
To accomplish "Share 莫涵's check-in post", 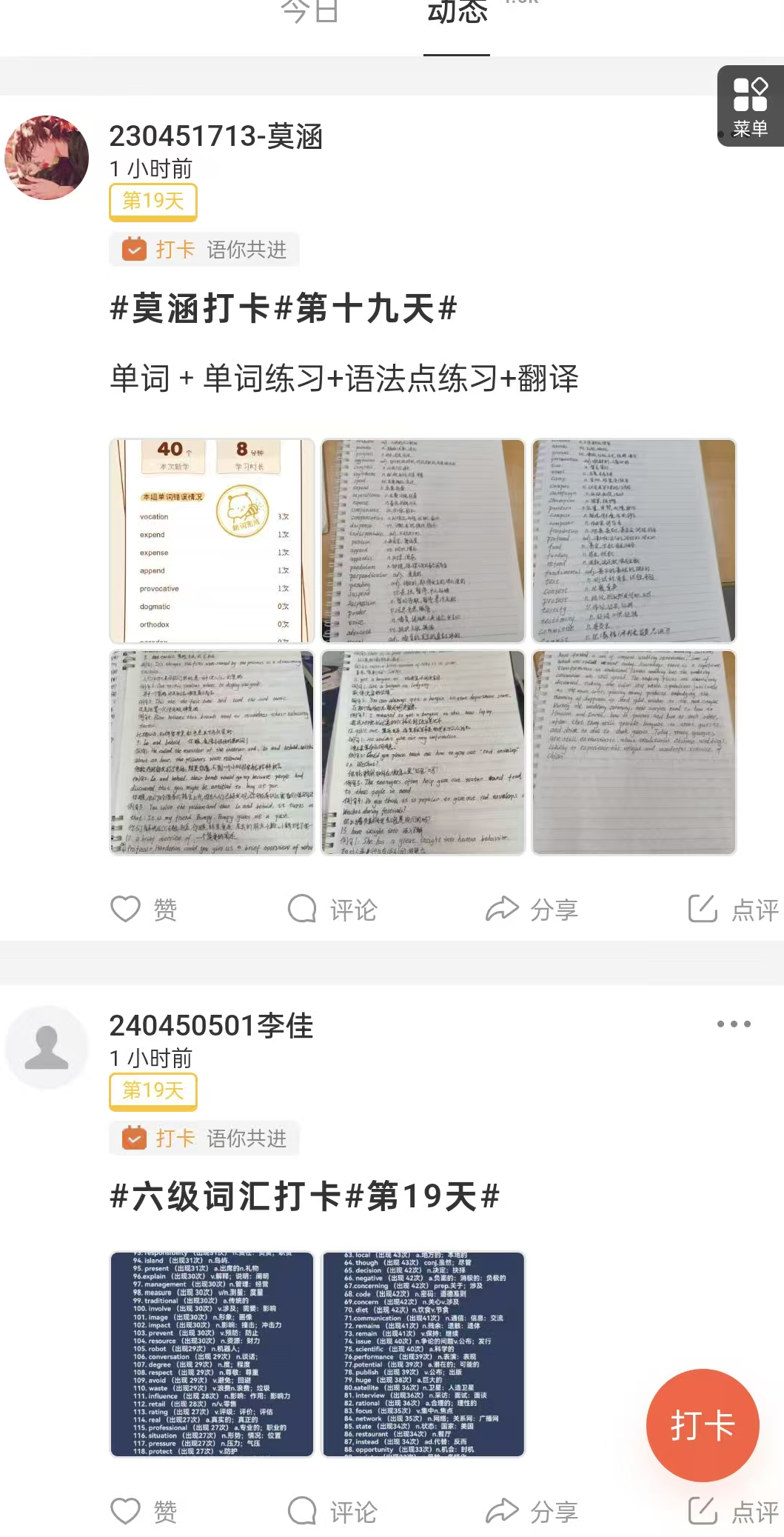I will (x=532, y=909).
